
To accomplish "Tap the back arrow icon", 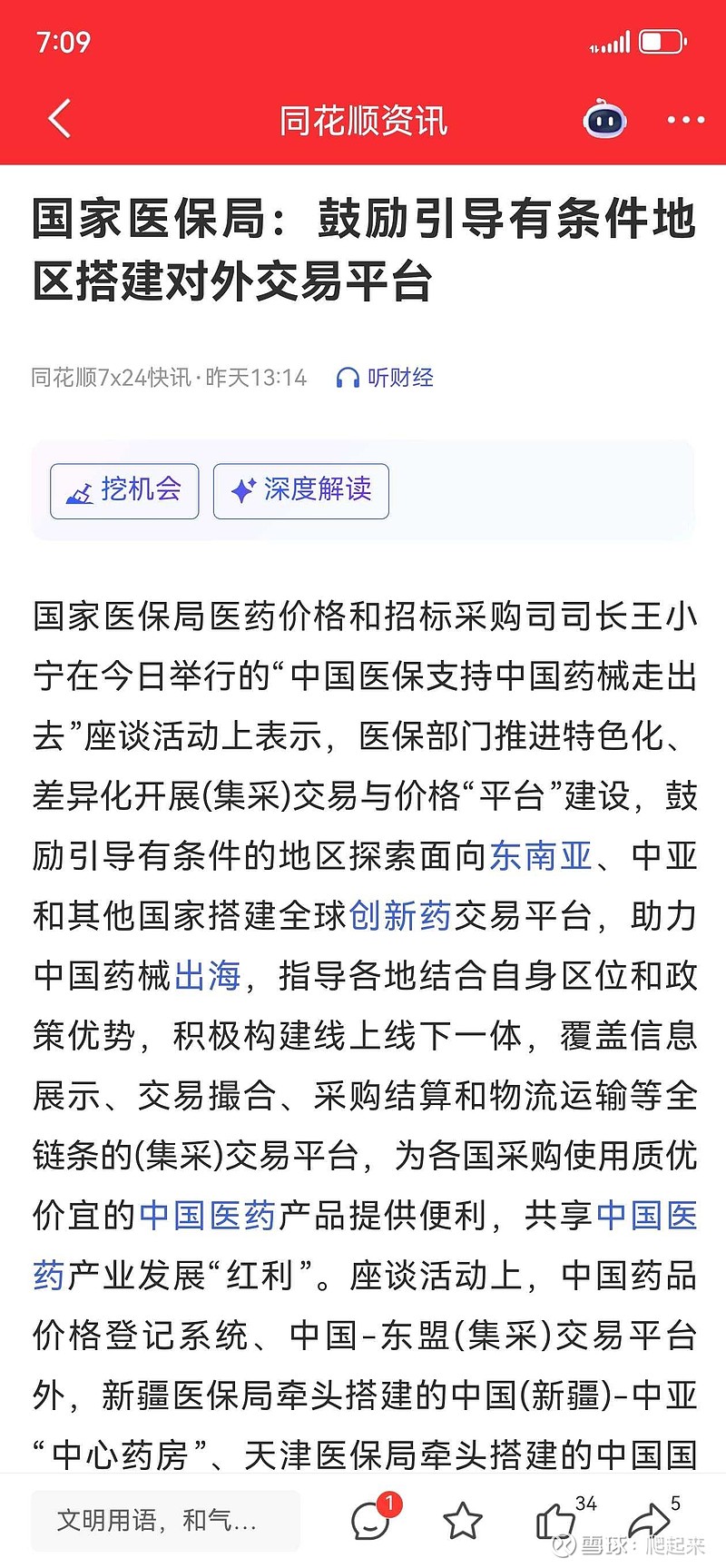I will (x=58, y=119).
